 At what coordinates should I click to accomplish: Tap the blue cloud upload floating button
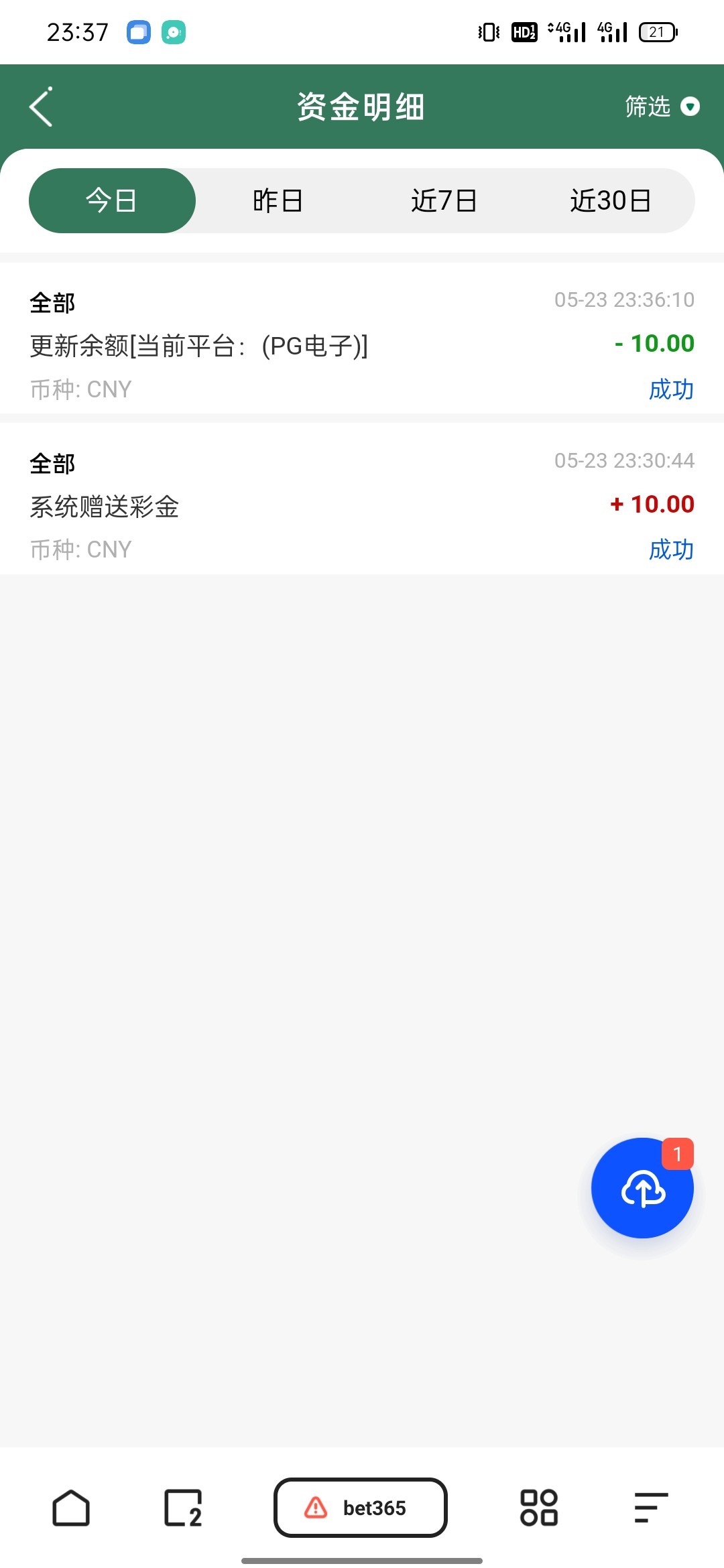click(642, 1188)
